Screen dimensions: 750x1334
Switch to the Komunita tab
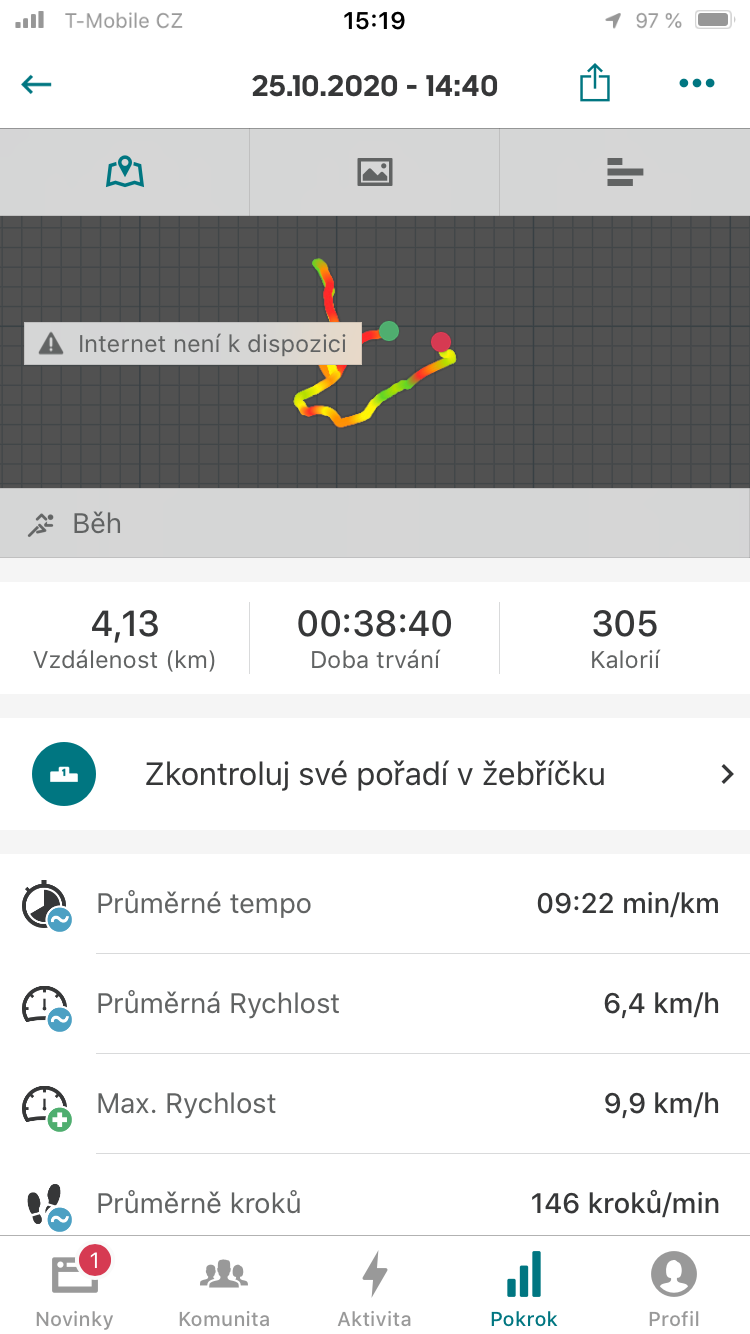pyautogui.click(x=224, y=1288)
